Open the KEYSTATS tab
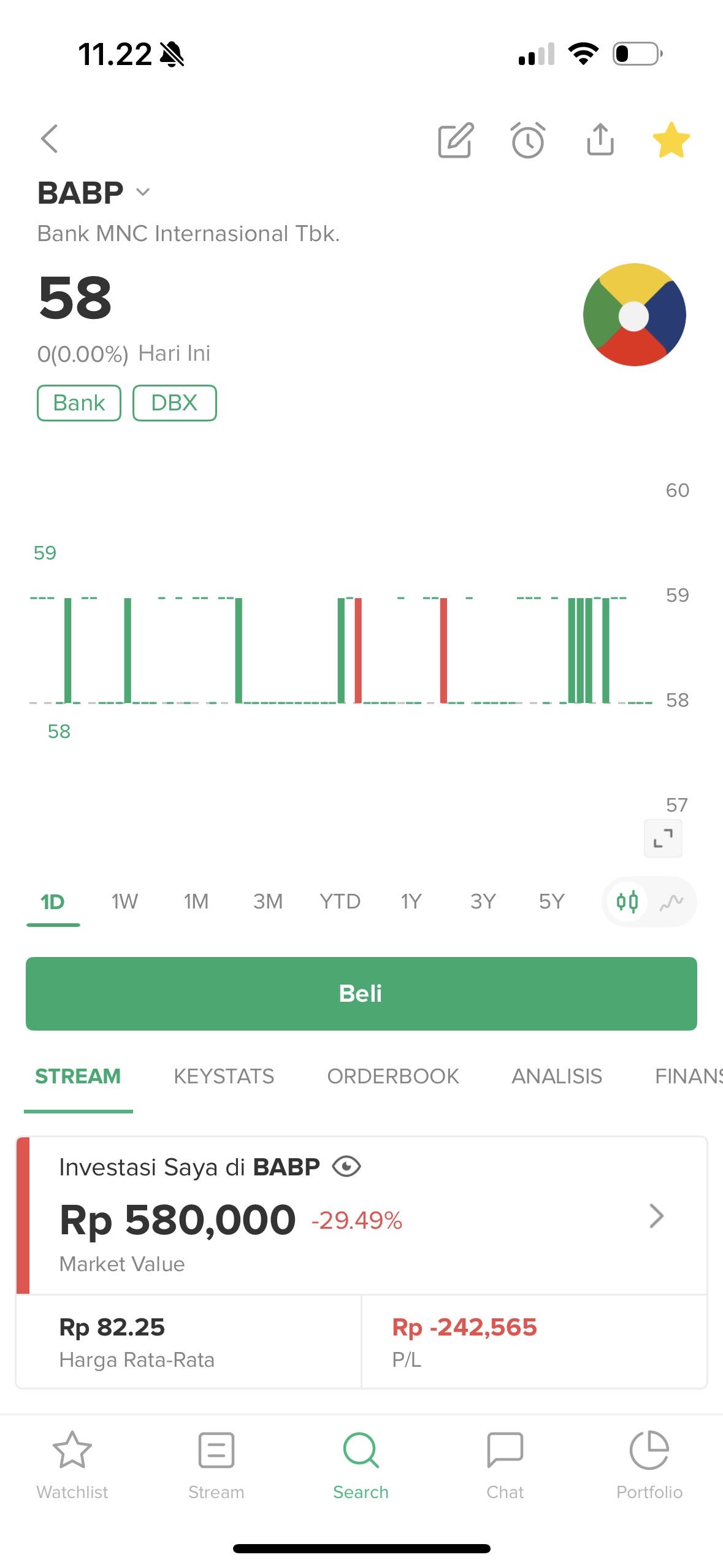Viewport: 723px width, 1568px height. pyautogui.click(x=224, y=1076)
